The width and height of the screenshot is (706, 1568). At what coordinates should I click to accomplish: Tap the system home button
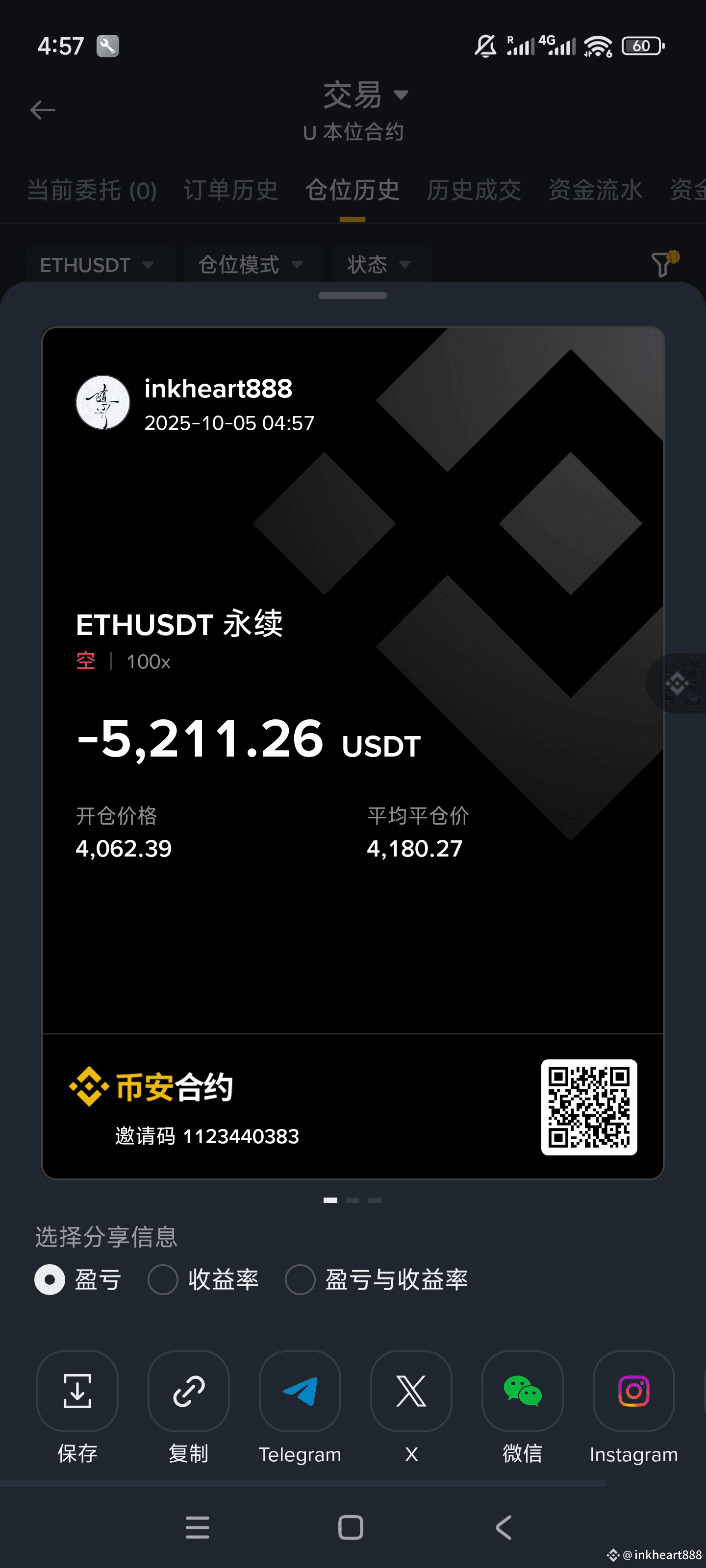350,1527
